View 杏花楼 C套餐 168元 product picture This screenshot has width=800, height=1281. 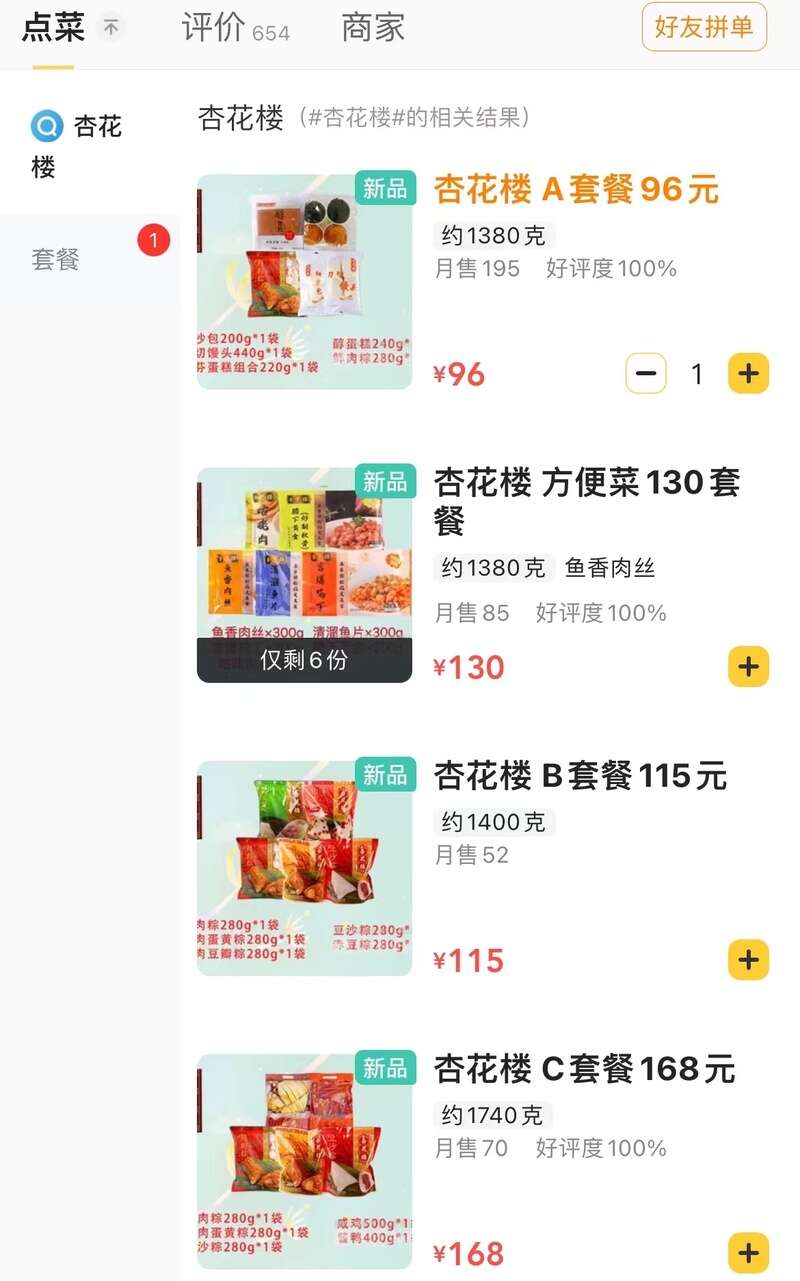[305, 1161]
